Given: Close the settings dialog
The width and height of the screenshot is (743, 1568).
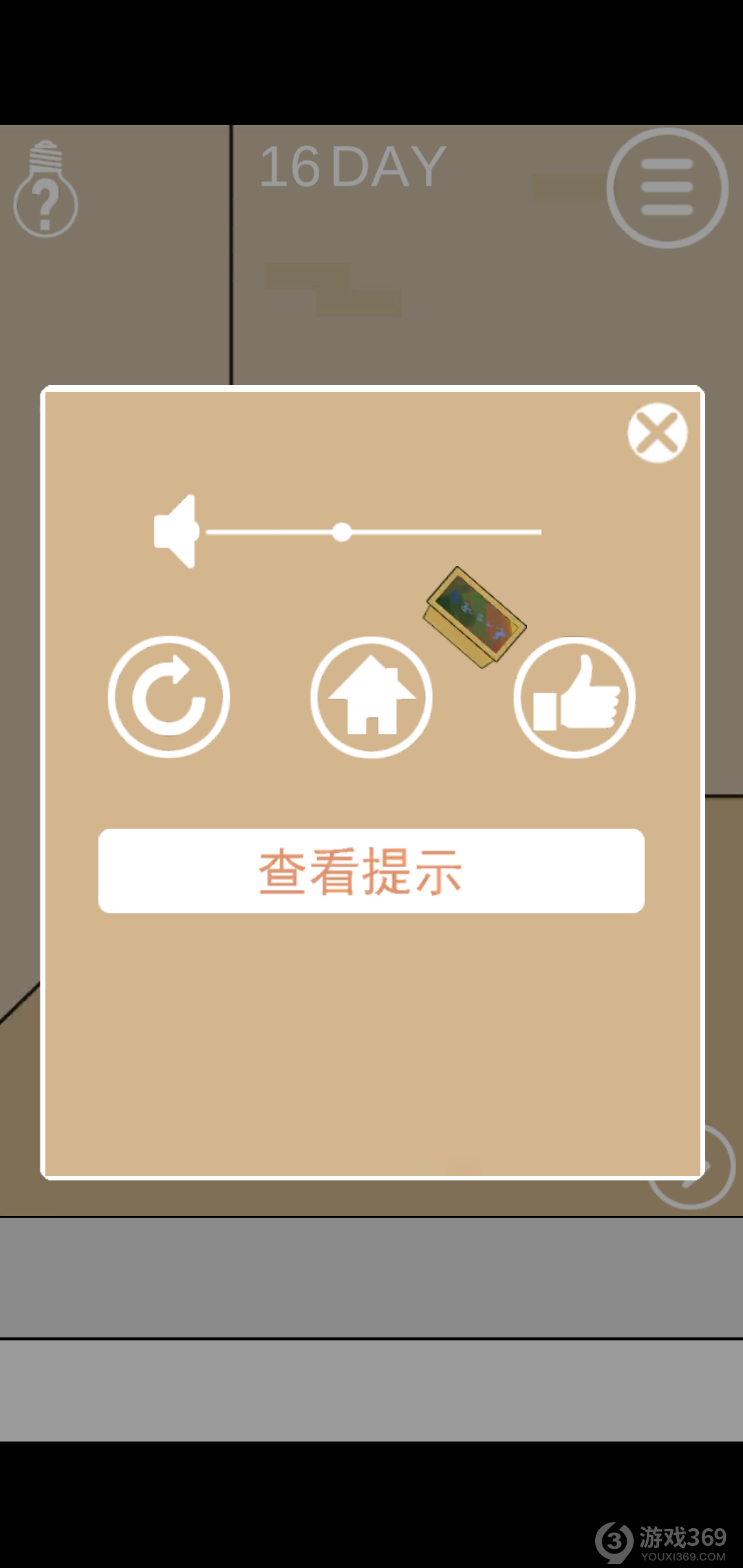Looking at the screenshot, I should pyautogui.click(x=657, y=433).
